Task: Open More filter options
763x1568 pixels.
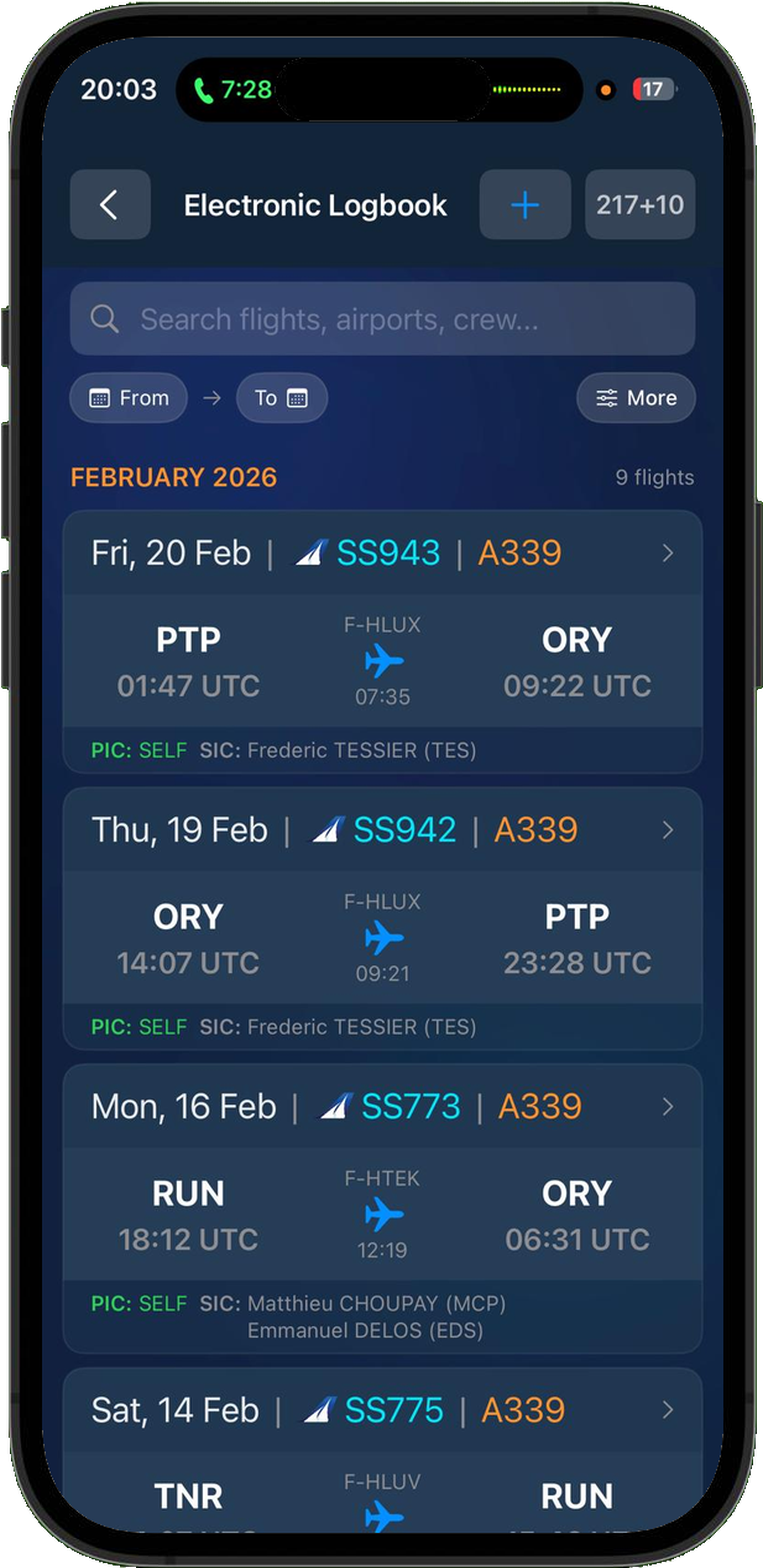Action: (636, 398)
